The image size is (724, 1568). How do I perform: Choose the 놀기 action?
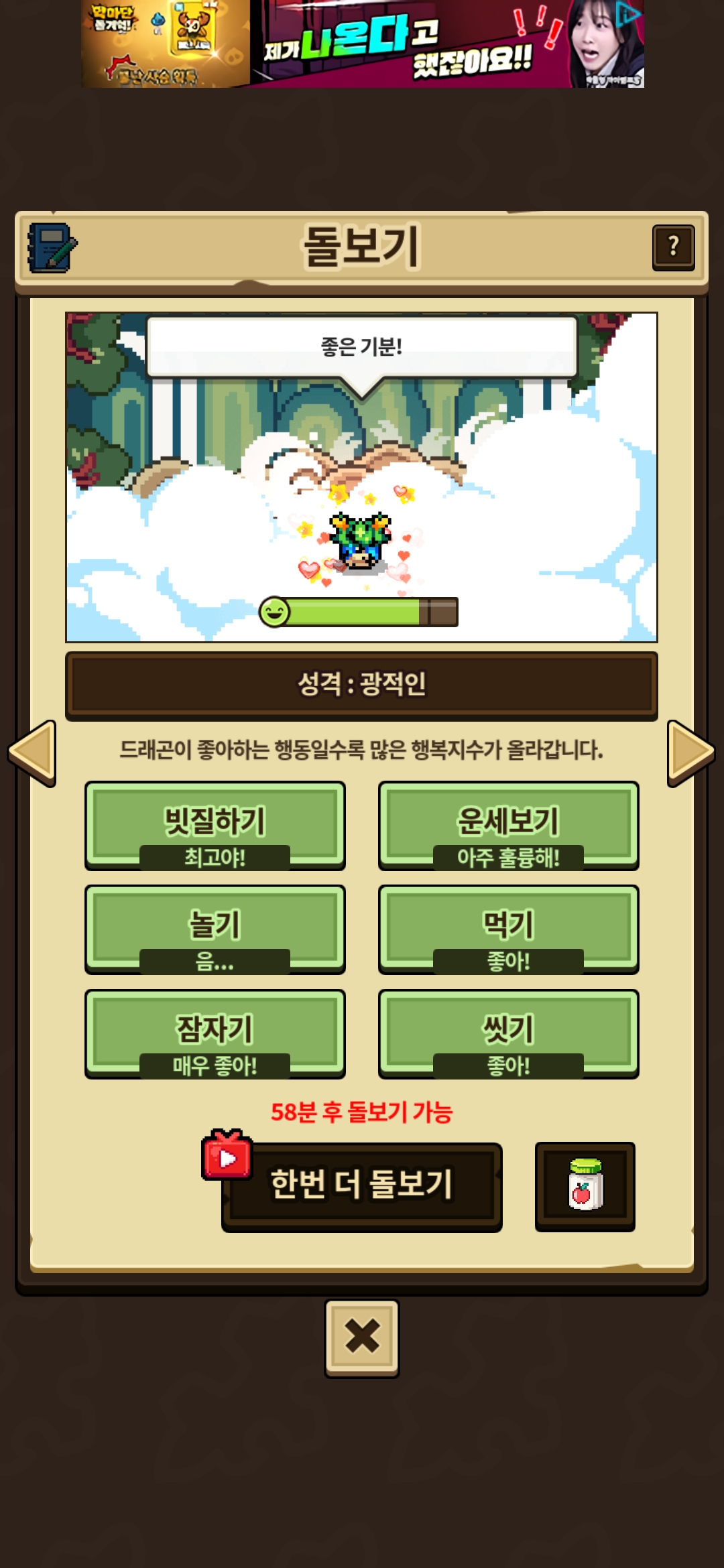pos(215,929)
